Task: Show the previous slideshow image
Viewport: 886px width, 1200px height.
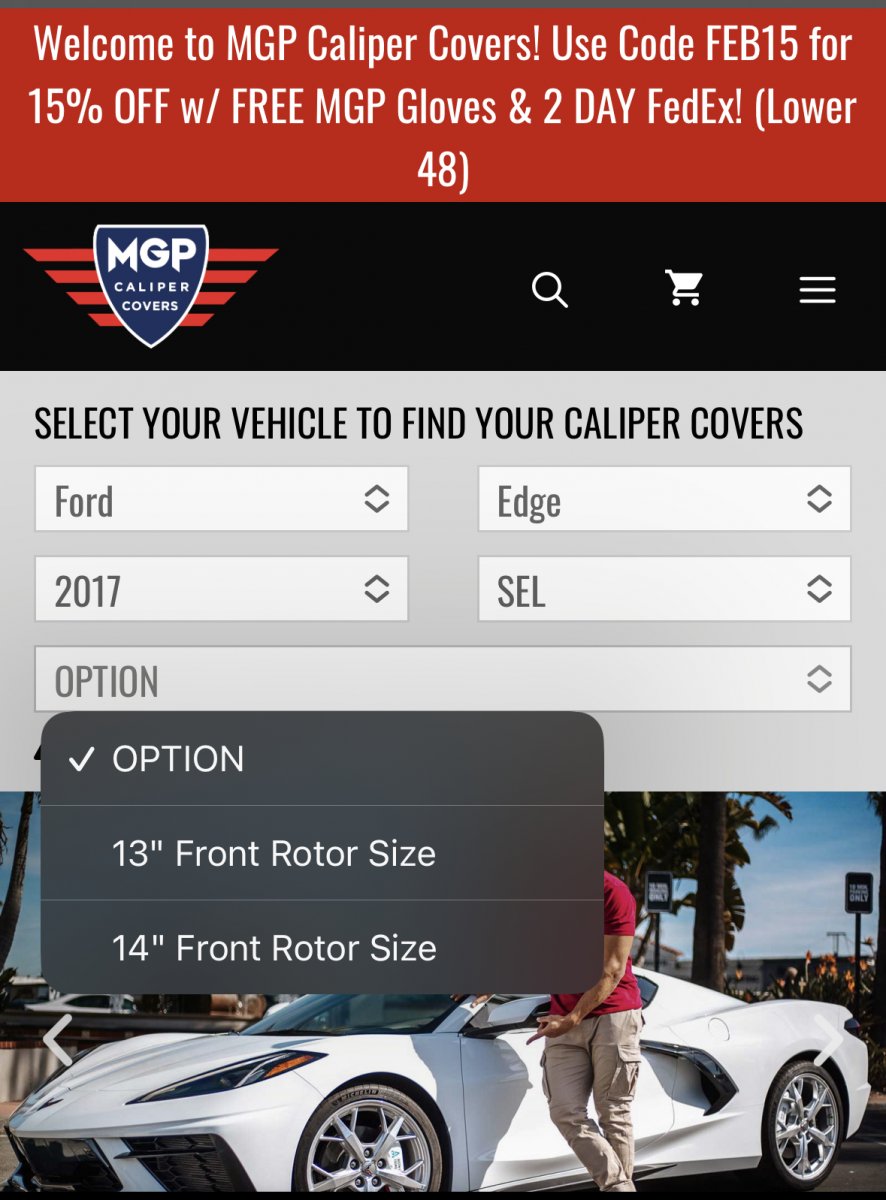Action: tap(58, 1040)
